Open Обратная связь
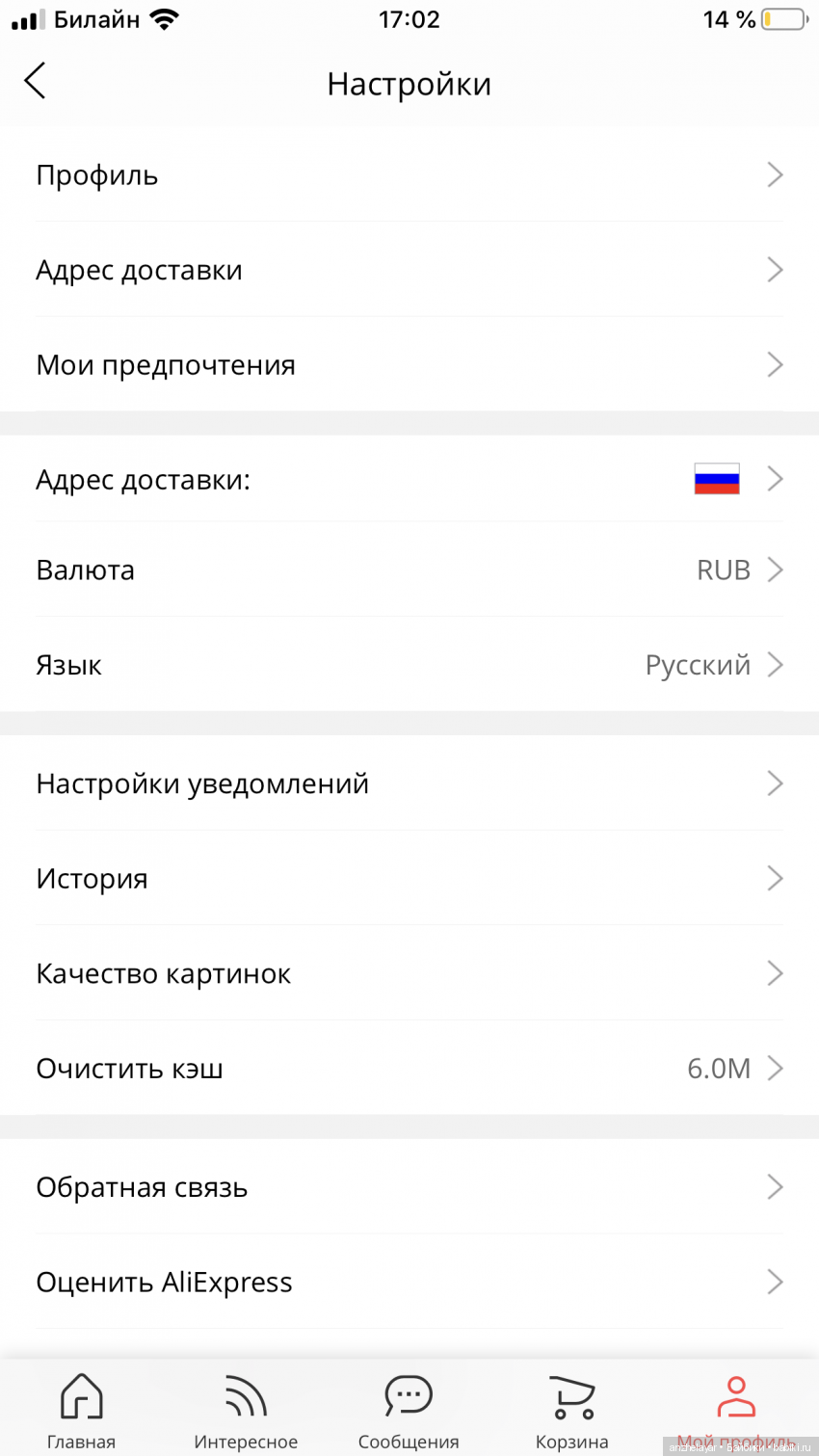819x1456 pixels. tap(409, 1187)
